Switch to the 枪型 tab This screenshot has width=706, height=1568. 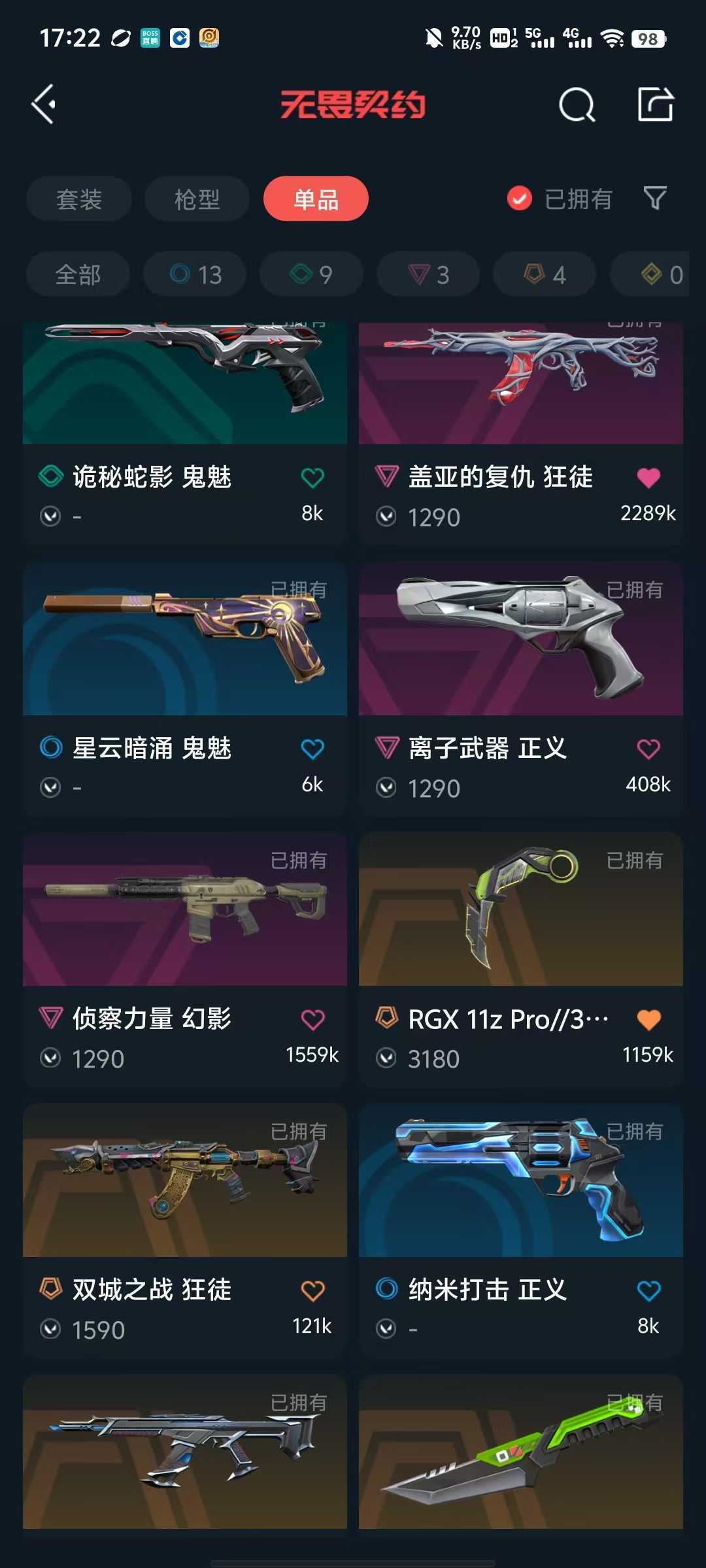pos(197,199)
